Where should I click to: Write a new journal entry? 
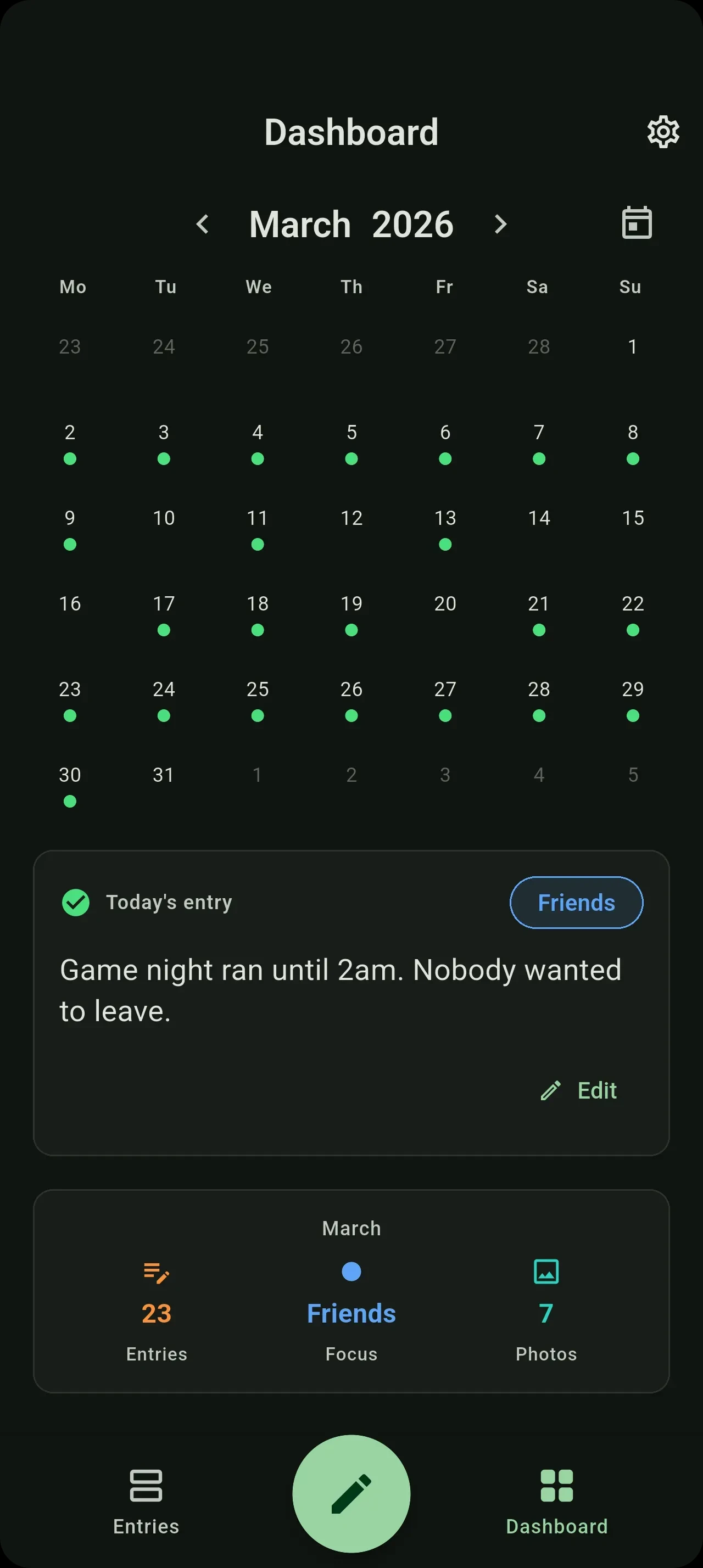tap(351, 1493)
